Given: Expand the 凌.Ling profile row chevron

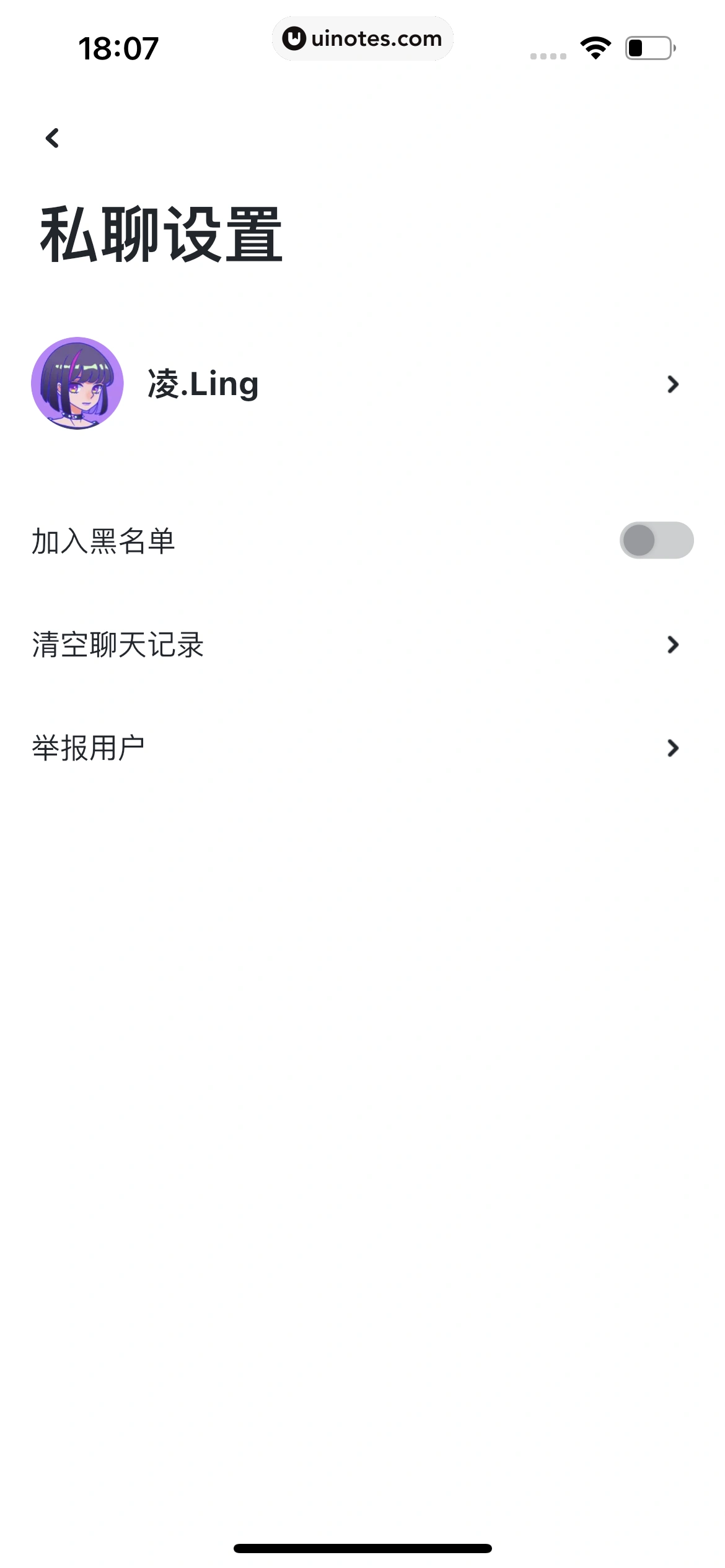Looking at the screenshot, I should tap(673, 385).
